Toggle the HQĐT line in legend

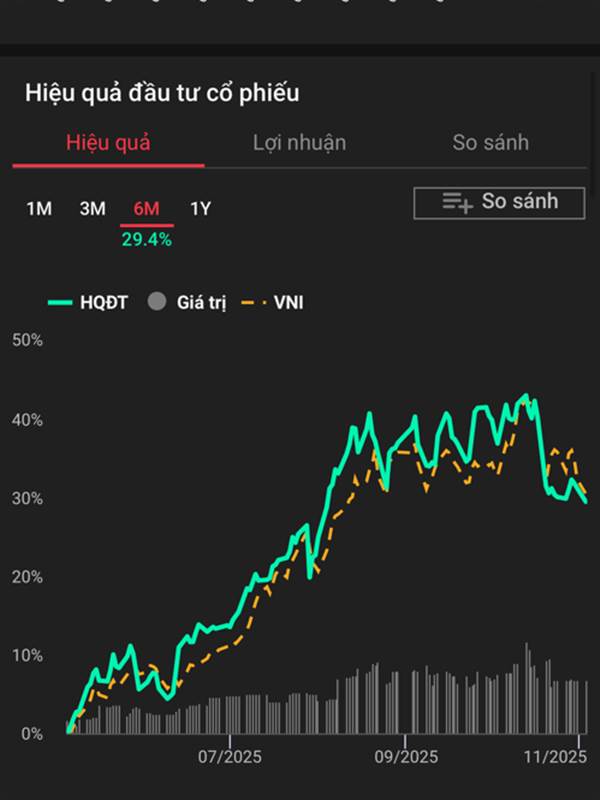click(88, 303)
